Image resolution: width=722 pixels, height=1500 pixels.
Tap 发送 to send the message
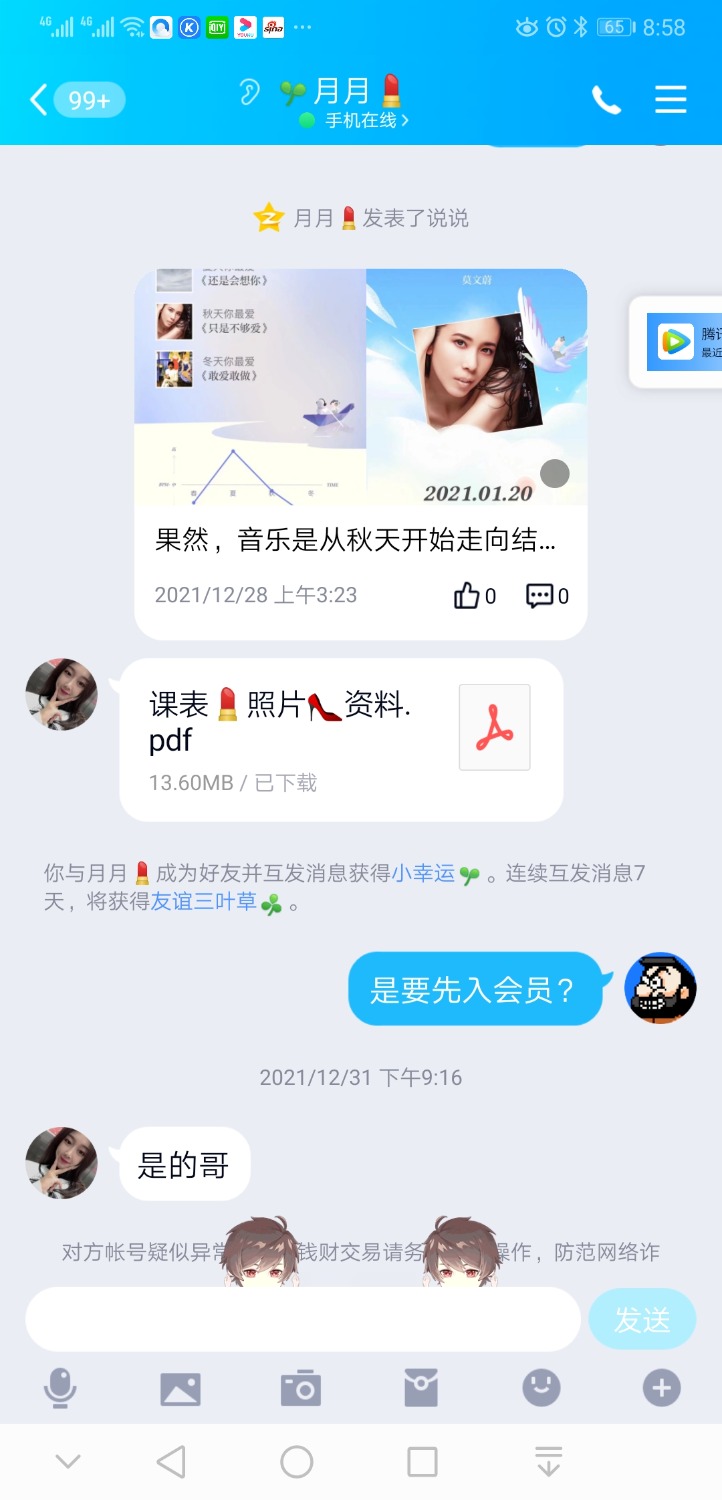[642, 1319]
